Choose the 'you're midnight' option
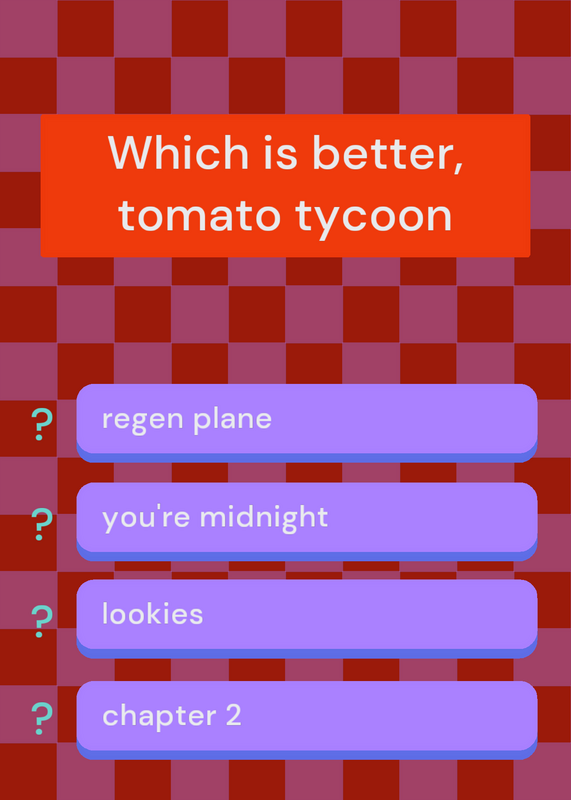 [307, 521]
